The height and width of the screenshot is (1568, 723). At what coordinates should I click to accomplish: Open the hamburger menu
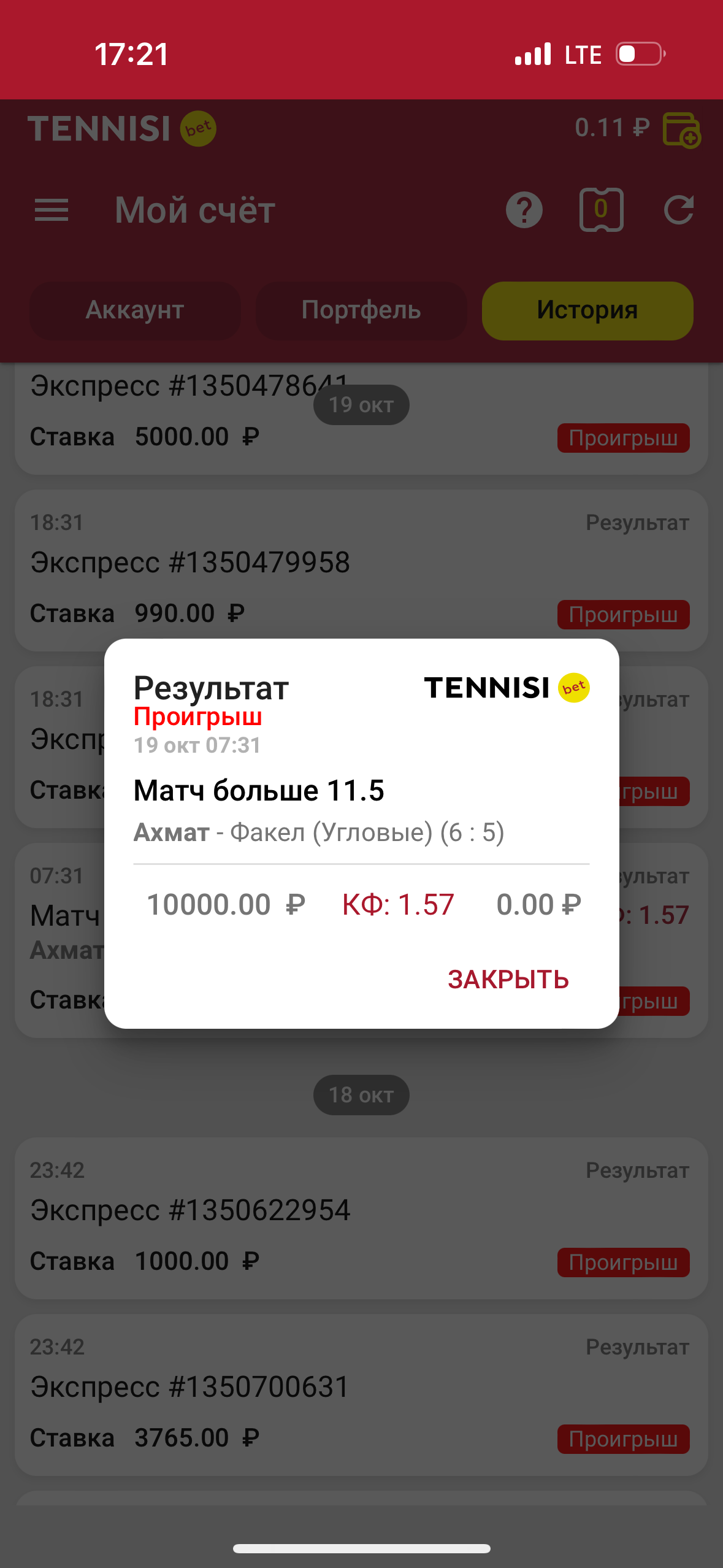(x=52, y=210)
